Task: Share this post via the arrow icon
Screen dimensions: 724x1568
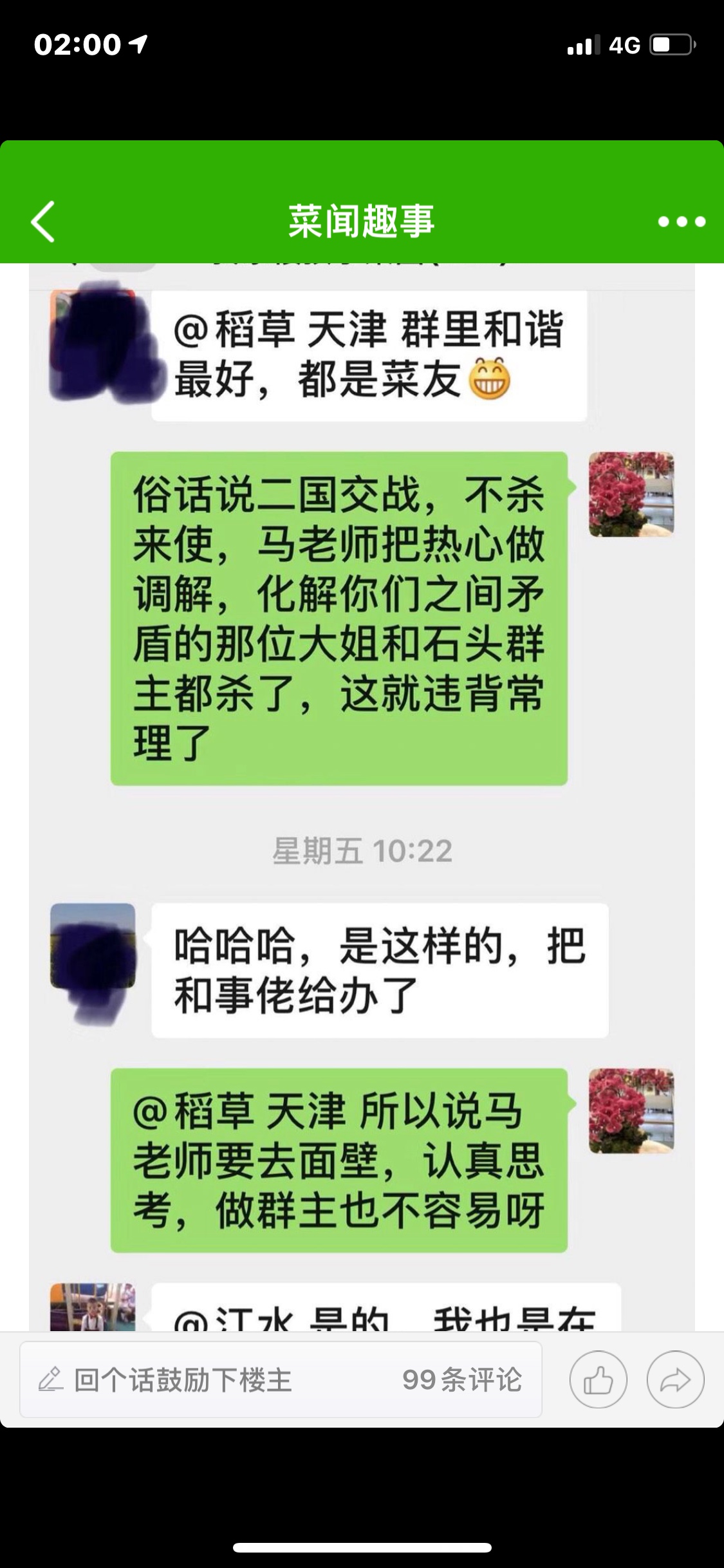Action: click(676, 1380)
